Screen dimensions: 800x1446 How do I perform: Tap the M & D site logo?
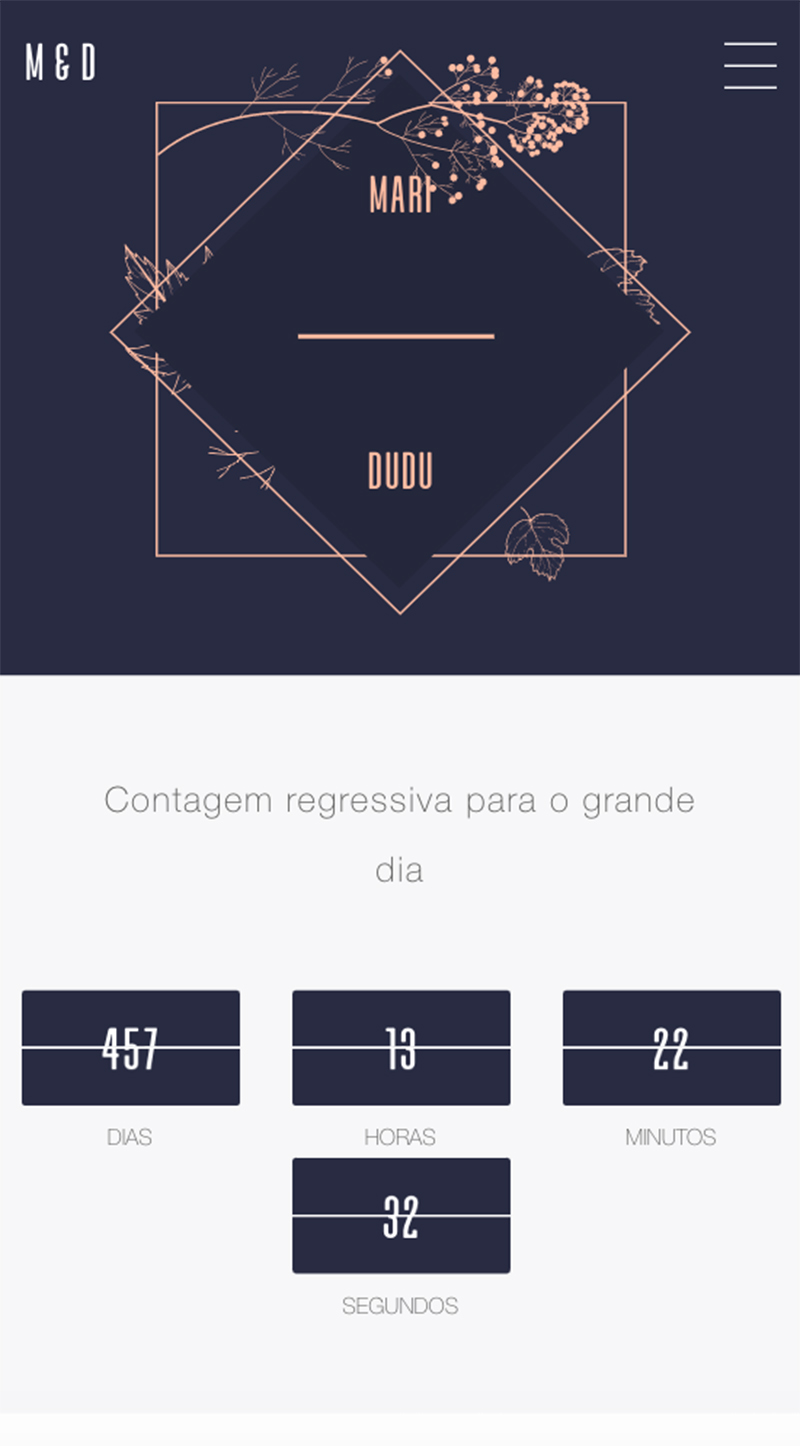[61, 63]
